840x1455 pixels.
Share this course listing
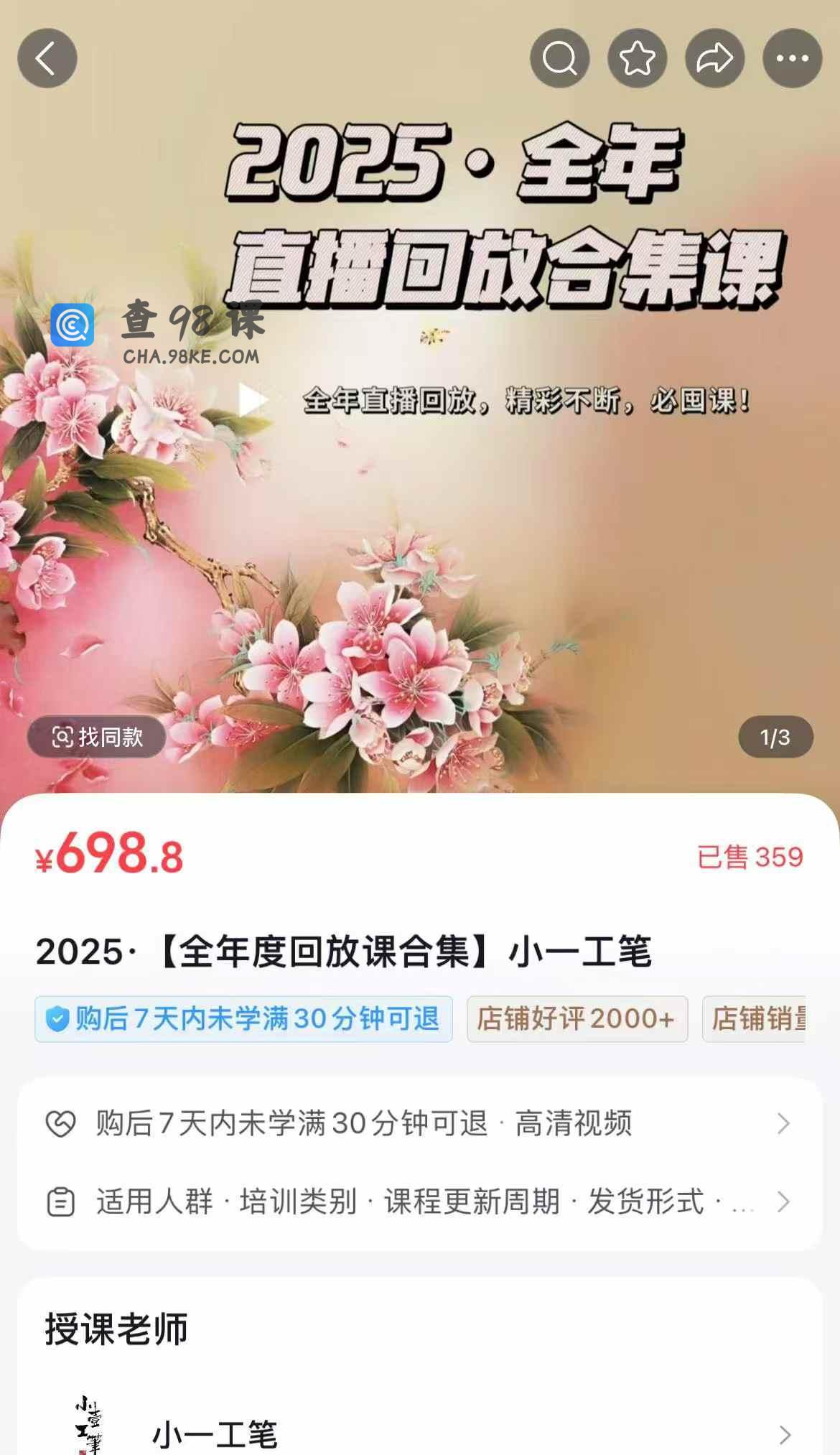click(715, 58)
